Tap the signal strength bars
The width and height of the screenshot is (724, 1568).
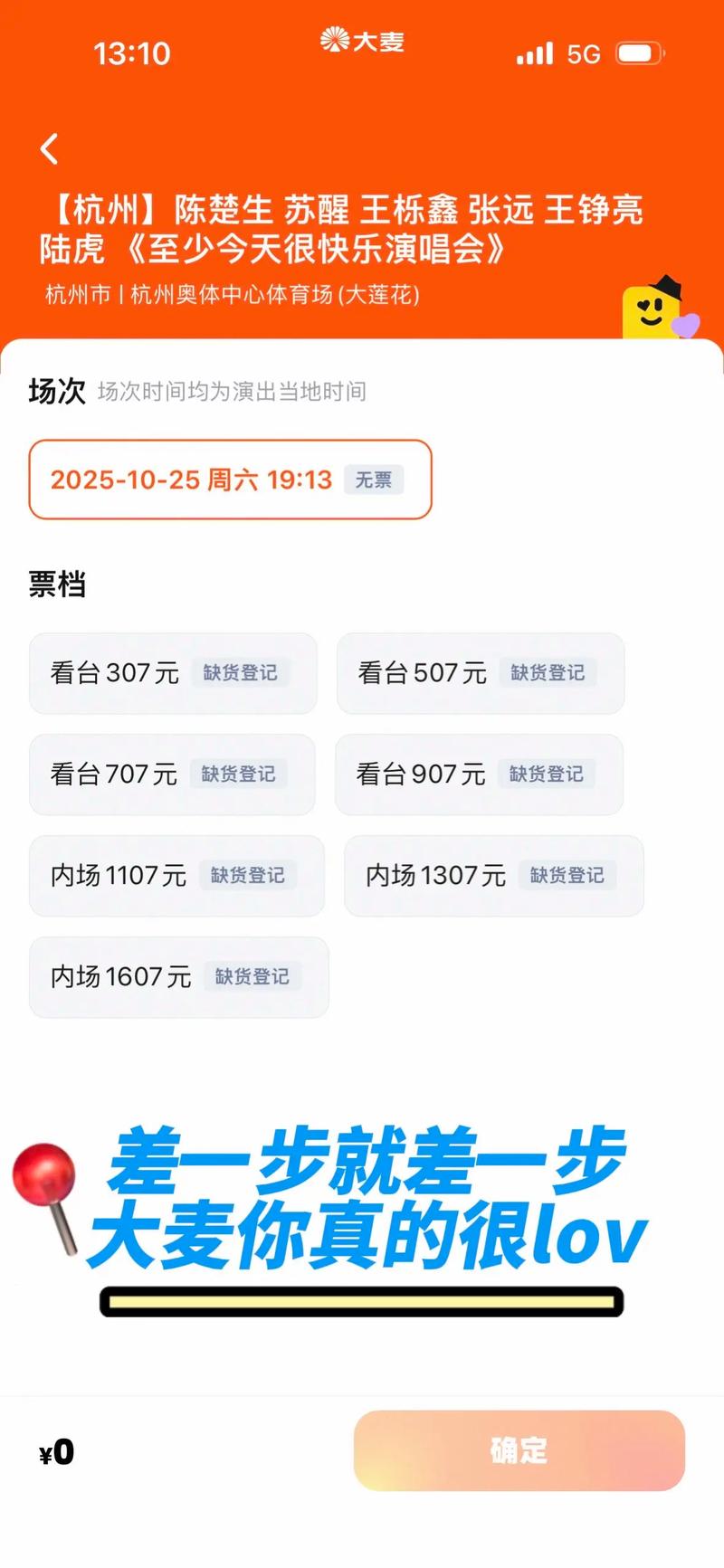(x=535, y=54)
